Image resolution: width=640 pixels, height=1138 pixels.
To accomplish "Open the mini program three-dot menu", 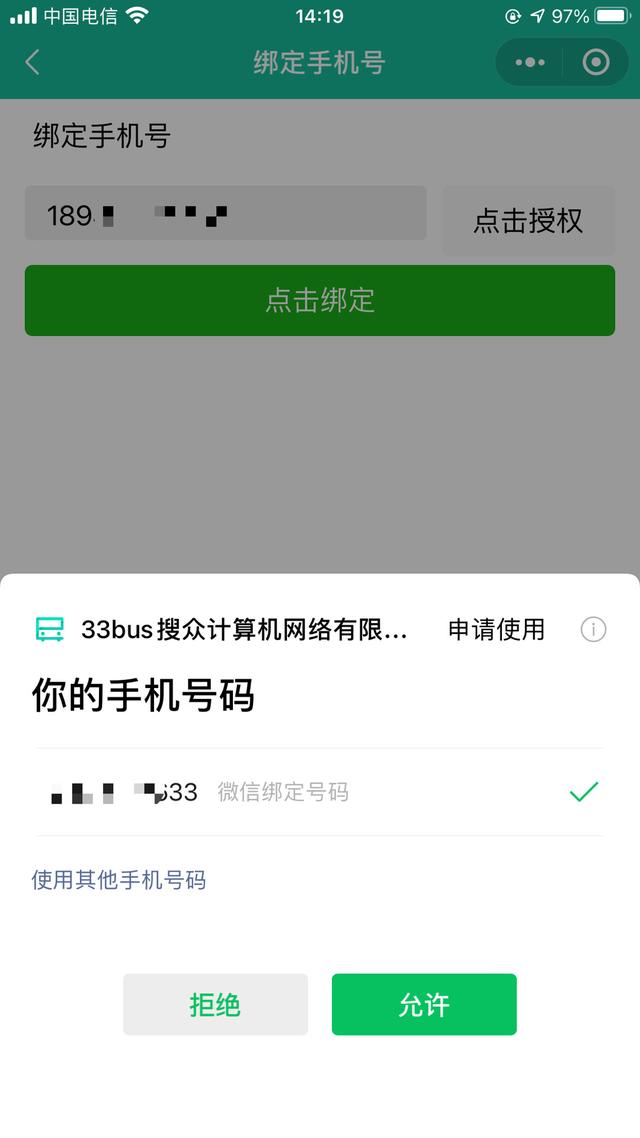I will (x=530, y=62).
